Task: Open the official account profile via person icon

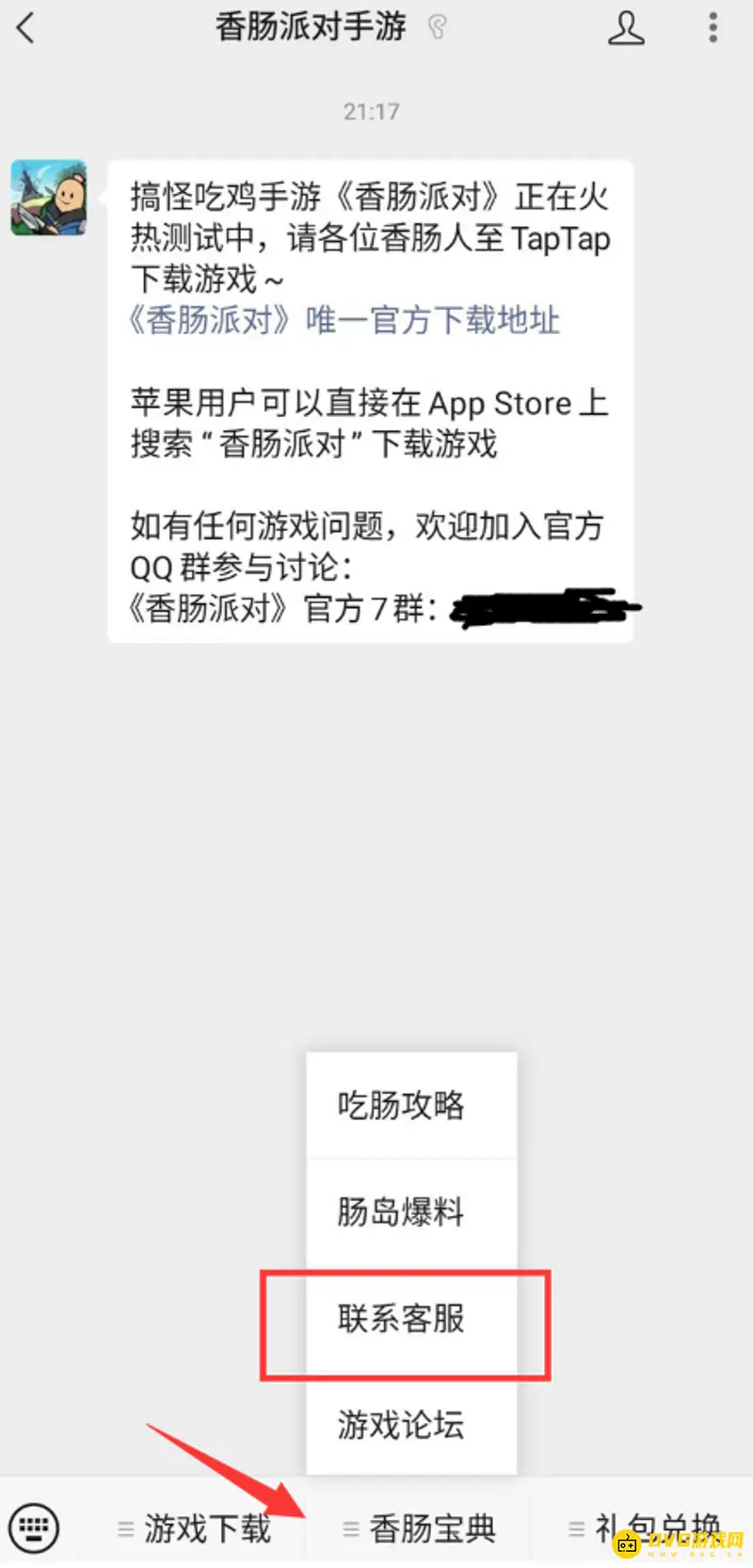Action: [627, 28]
